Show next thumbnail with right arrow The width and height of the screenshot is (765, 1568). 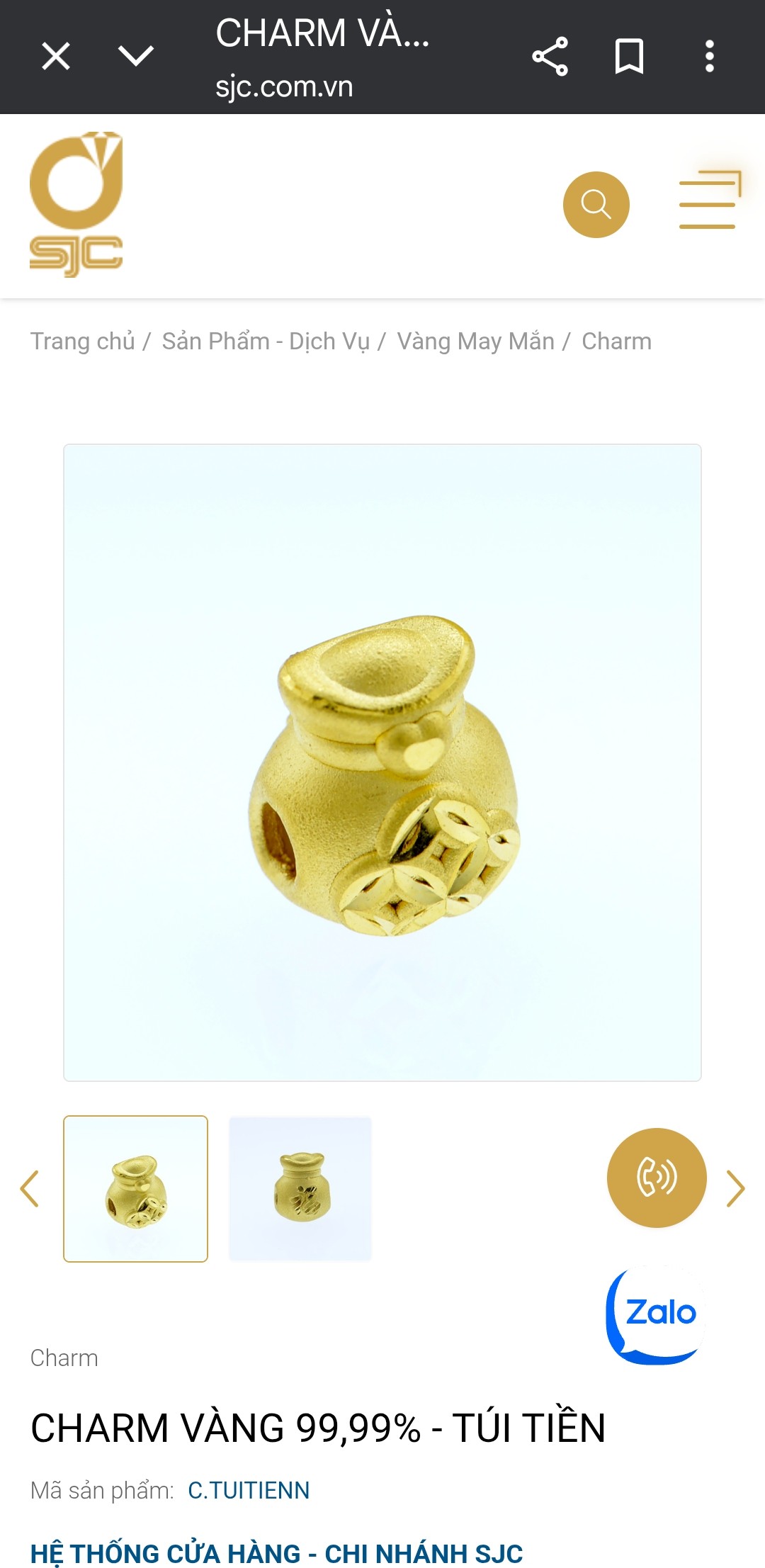[736, 1189]
